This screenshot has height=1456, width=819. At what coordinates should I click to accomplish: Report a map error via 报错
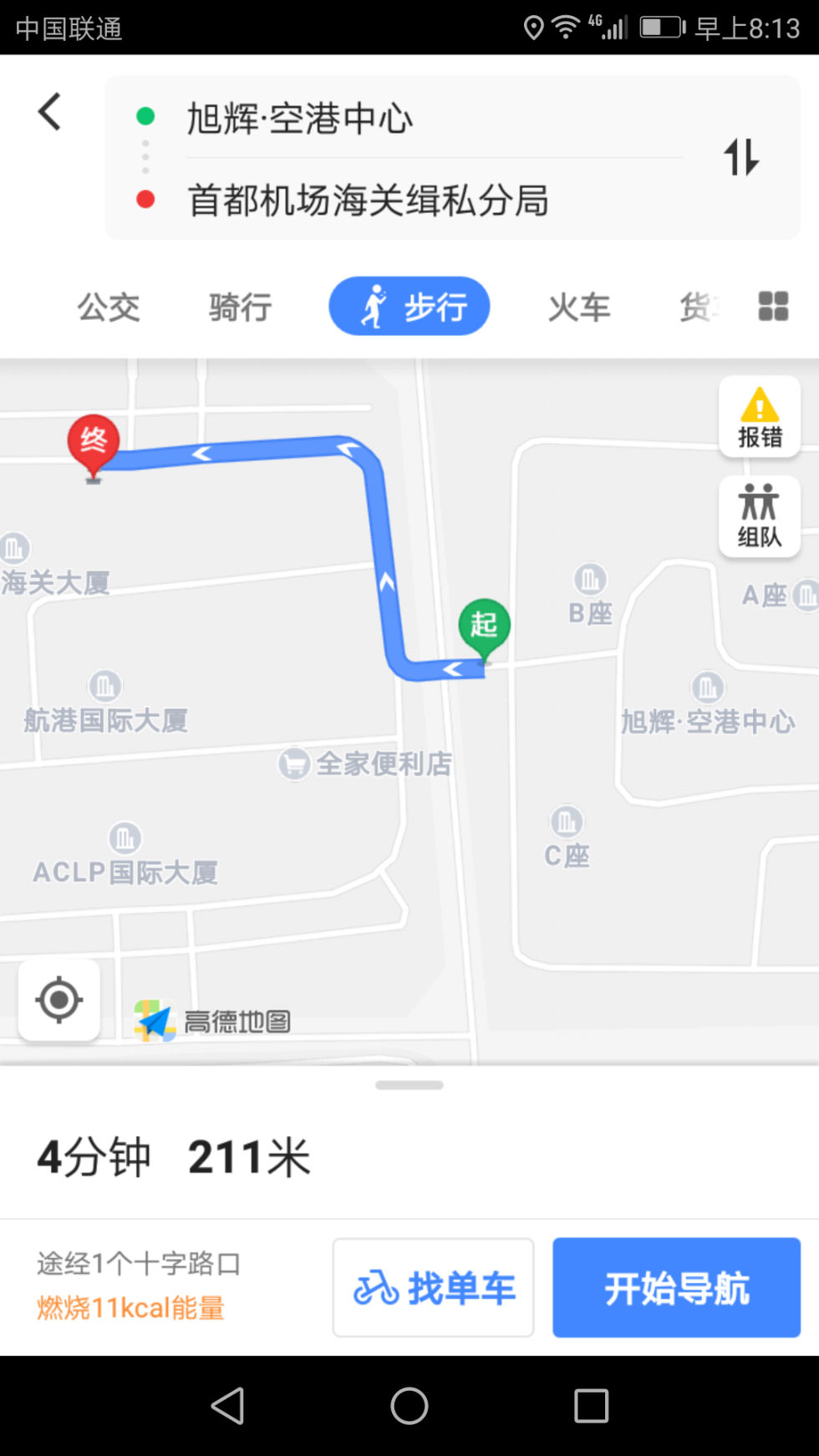coord(760,417)
